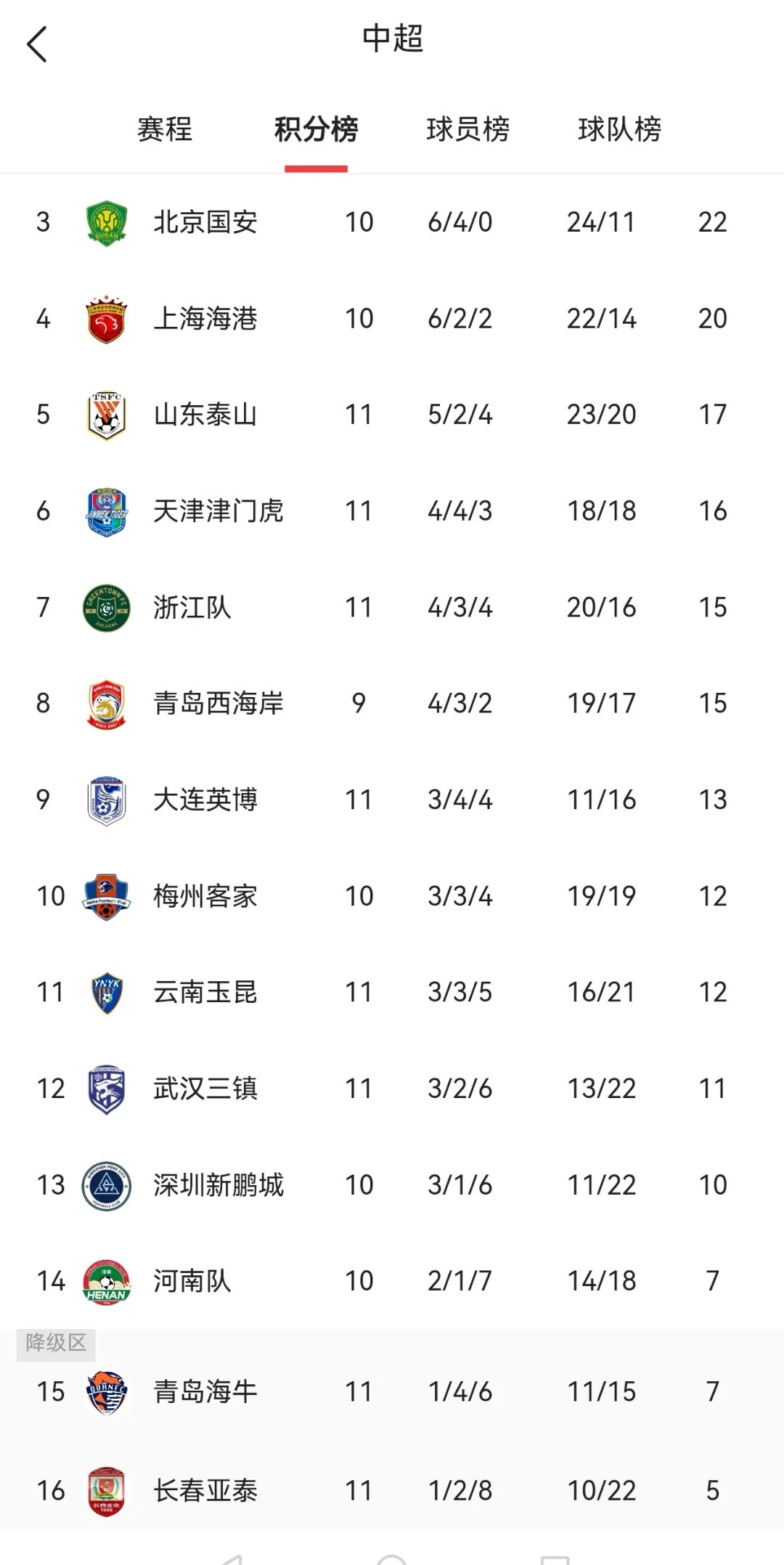
Task: Switch to the 赛程 schedule tab
Action: (166, 129)
